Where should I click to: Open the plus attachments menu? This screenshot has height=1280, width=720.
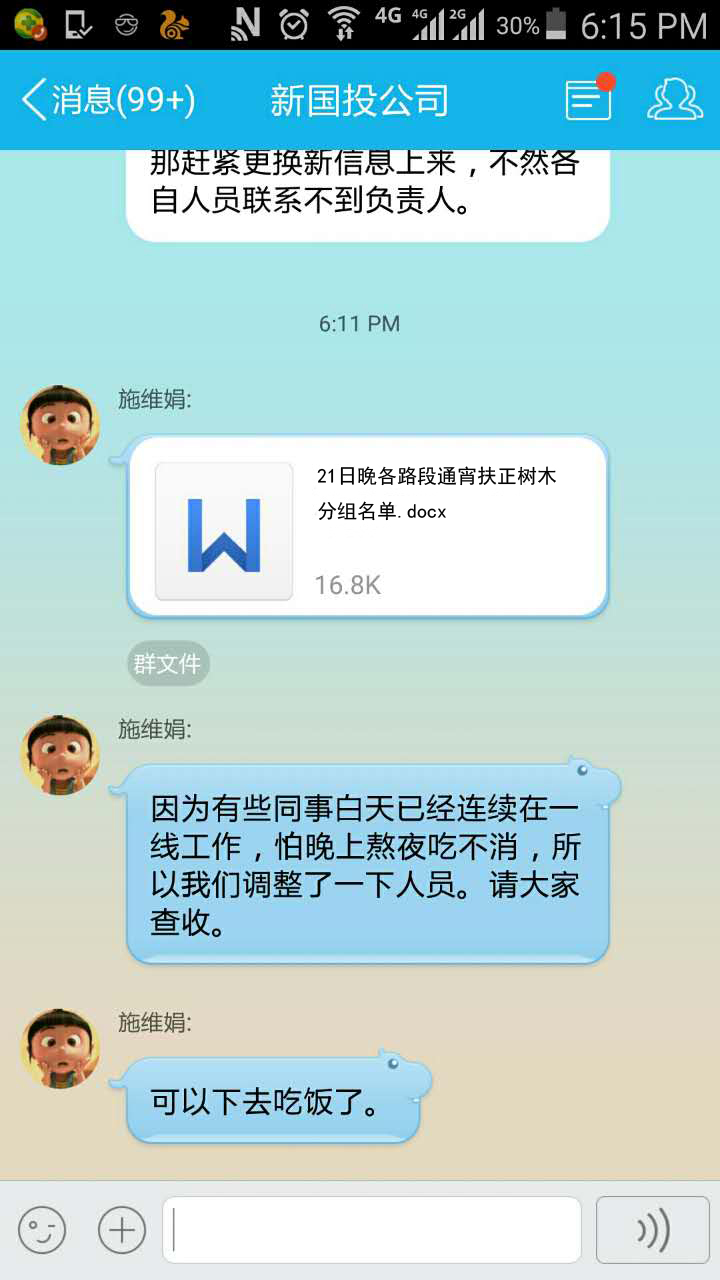click(x=122, y=1230)
